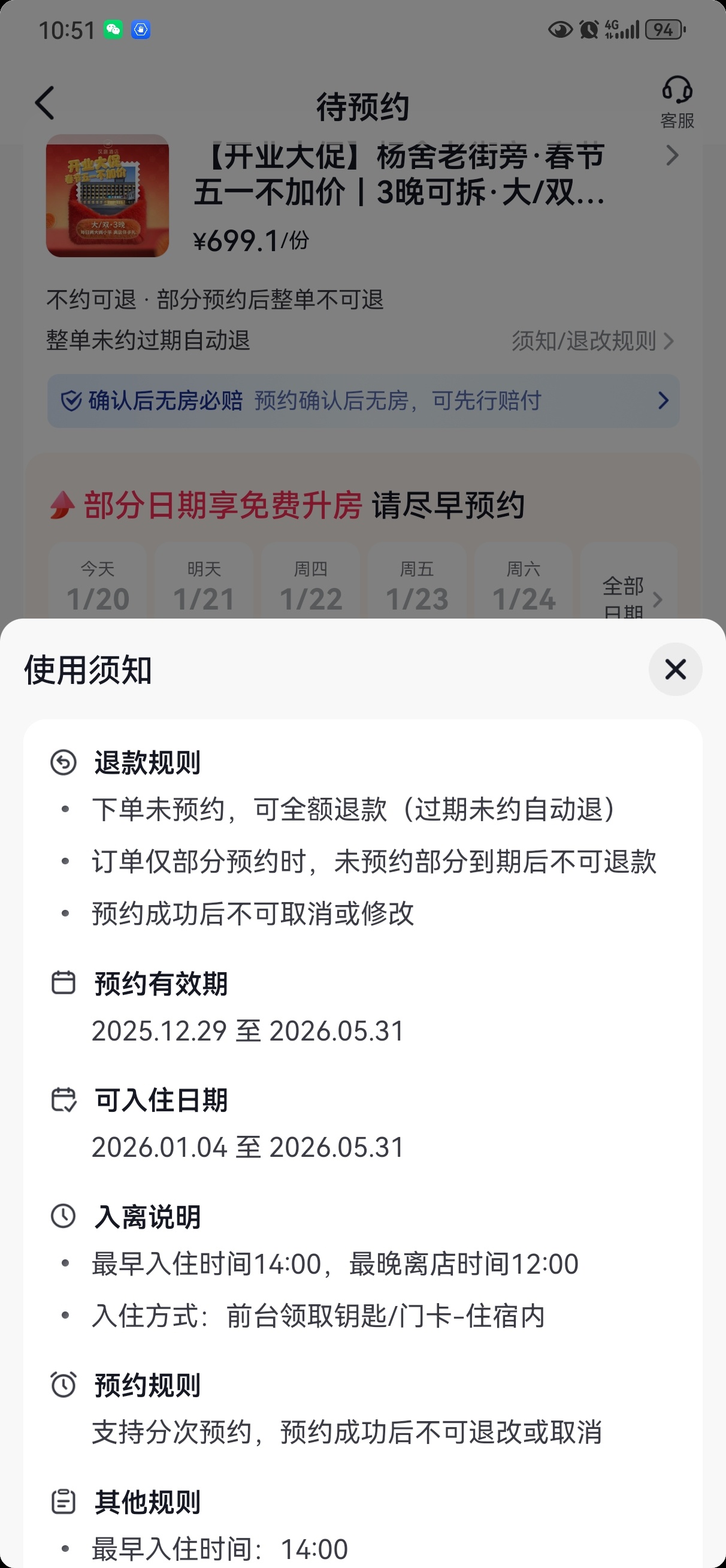This screenshot has width=726, height=1568.
Task: Select today's date 1/20
Action: coord(98,584)
